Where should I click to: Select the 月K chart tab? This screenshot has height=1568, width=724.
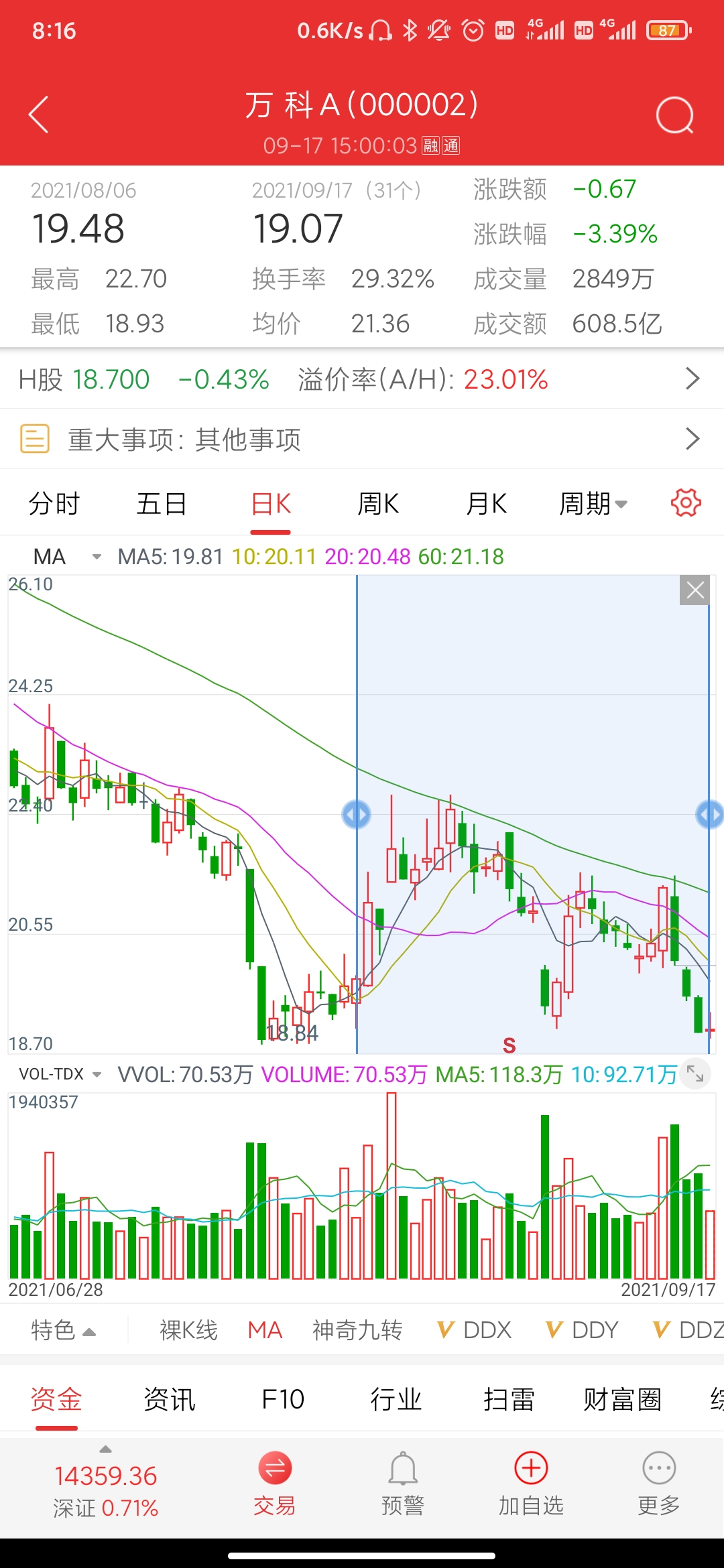pyautogui.click(x=487, y=504)
